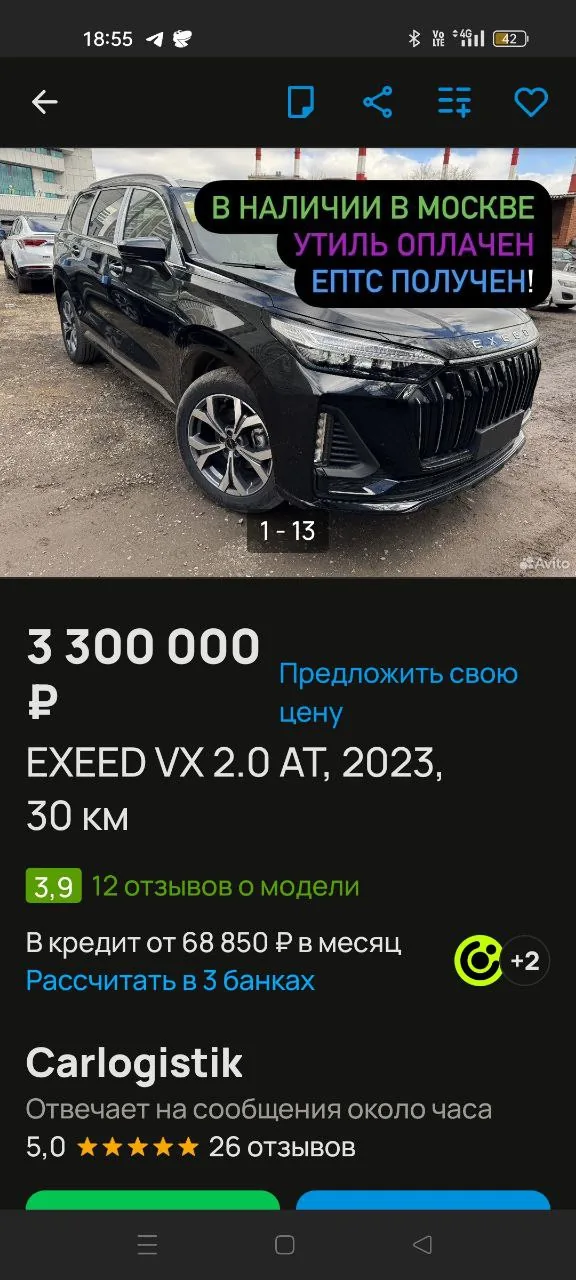Add the car to comparison list
The height and width of the screenshot is (1280, 576).
point(454,102)
